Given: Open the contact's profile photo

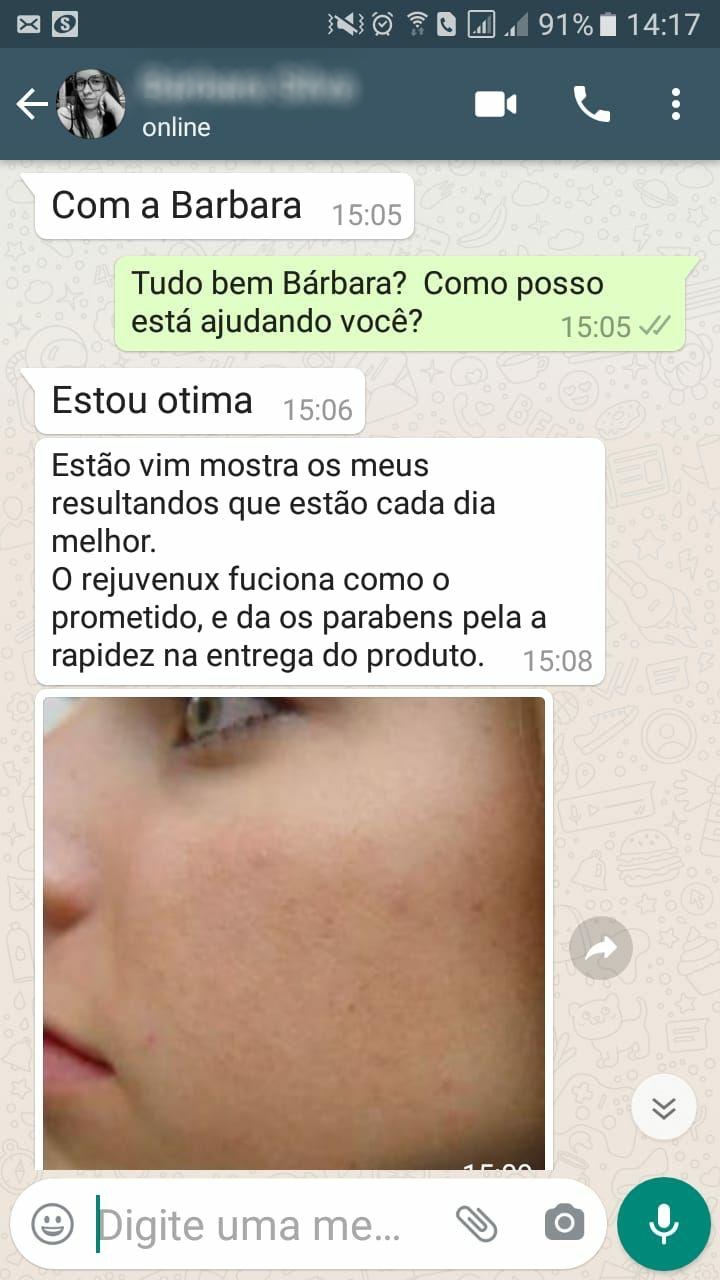Looking at the screenshot, I should tap(91, 104).
